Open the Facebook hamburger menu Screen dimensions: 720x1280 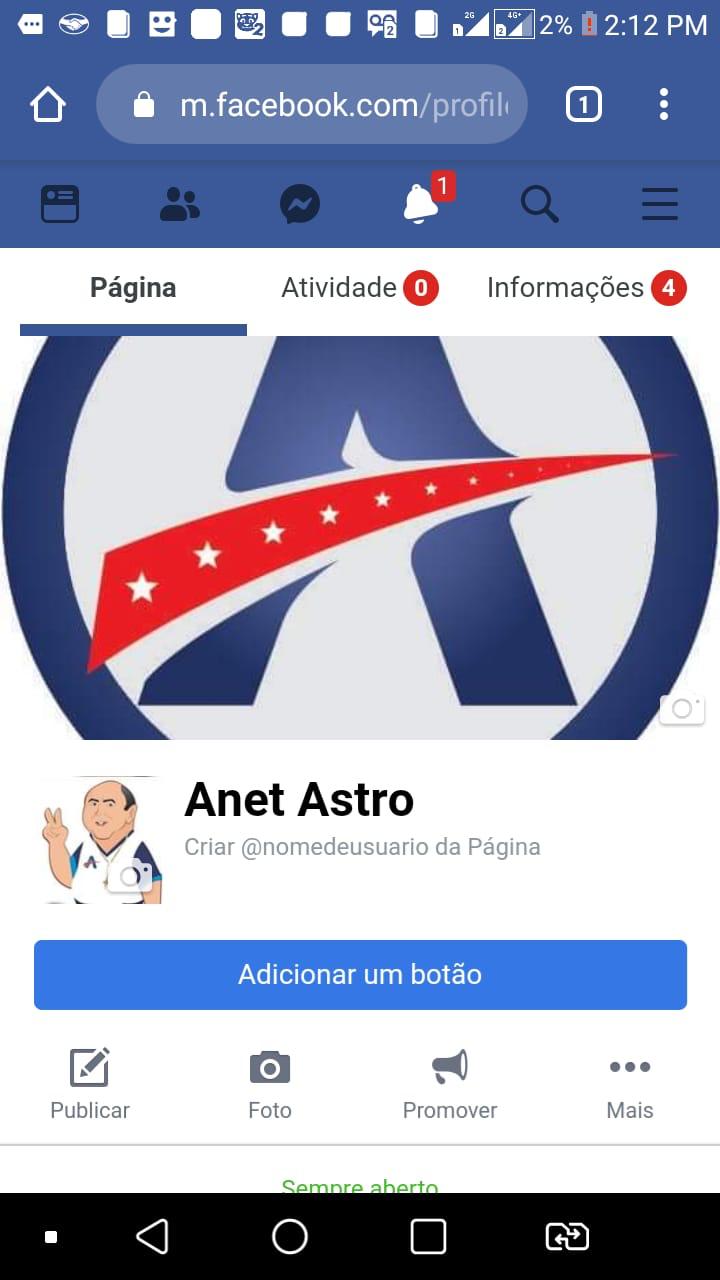[660, 204]
